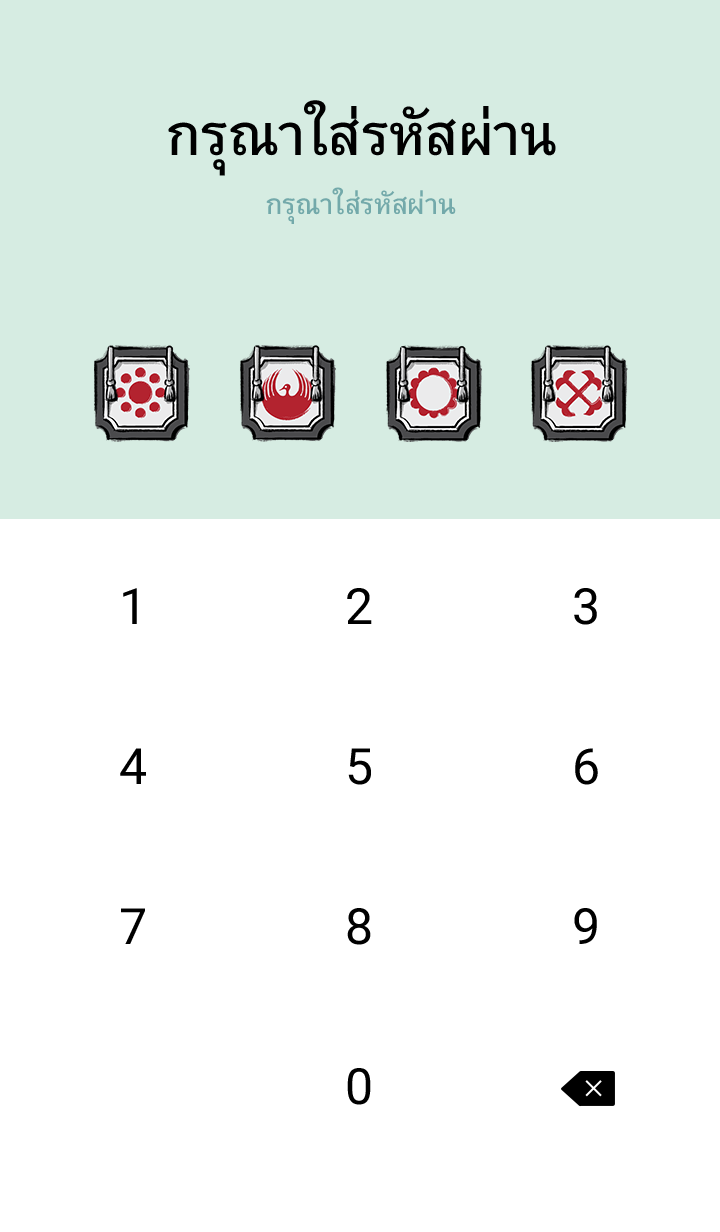Tap the number 7 key
The width and height of the screenshot is (720, 1232).
tap(132, 927)
